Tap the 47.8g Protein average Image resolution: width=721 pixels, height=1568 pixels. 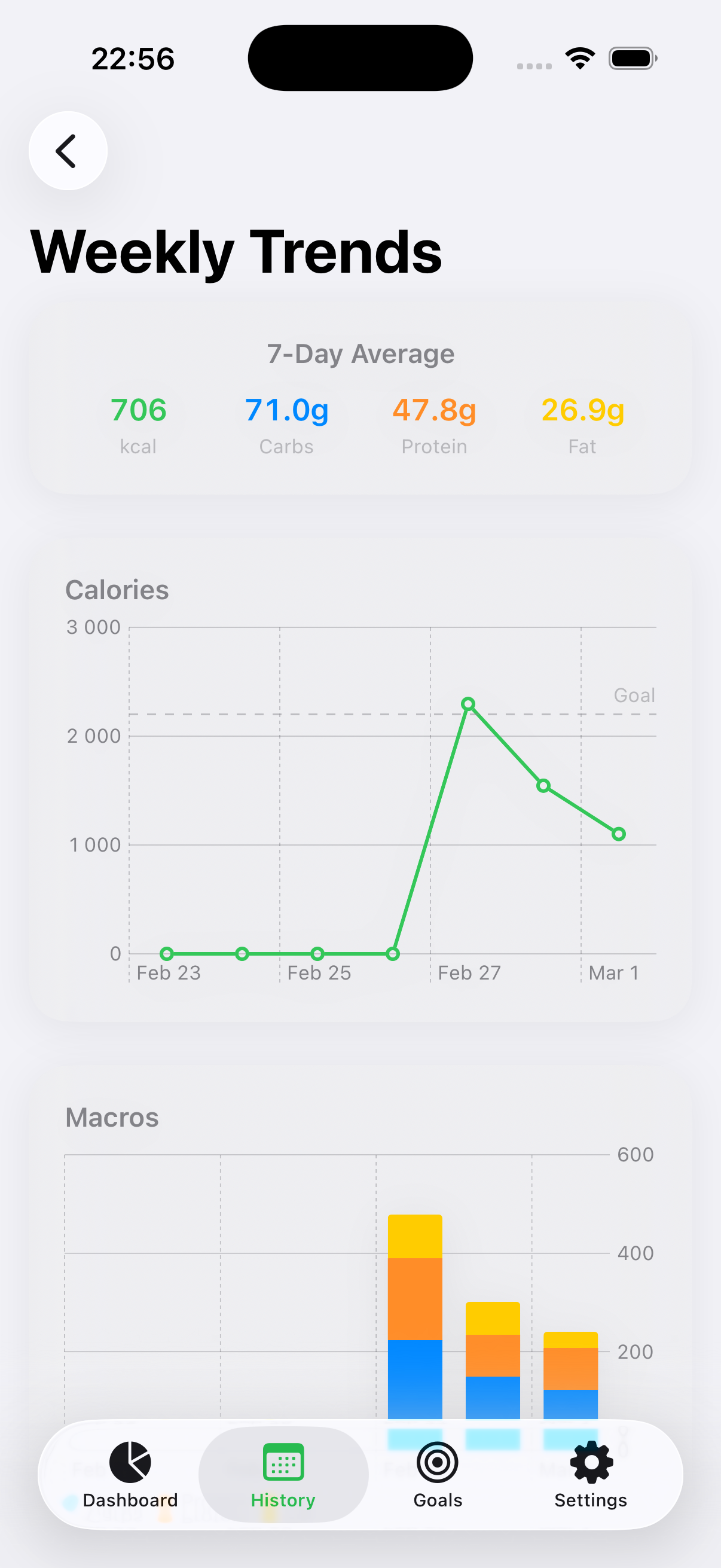coord(434,410)
